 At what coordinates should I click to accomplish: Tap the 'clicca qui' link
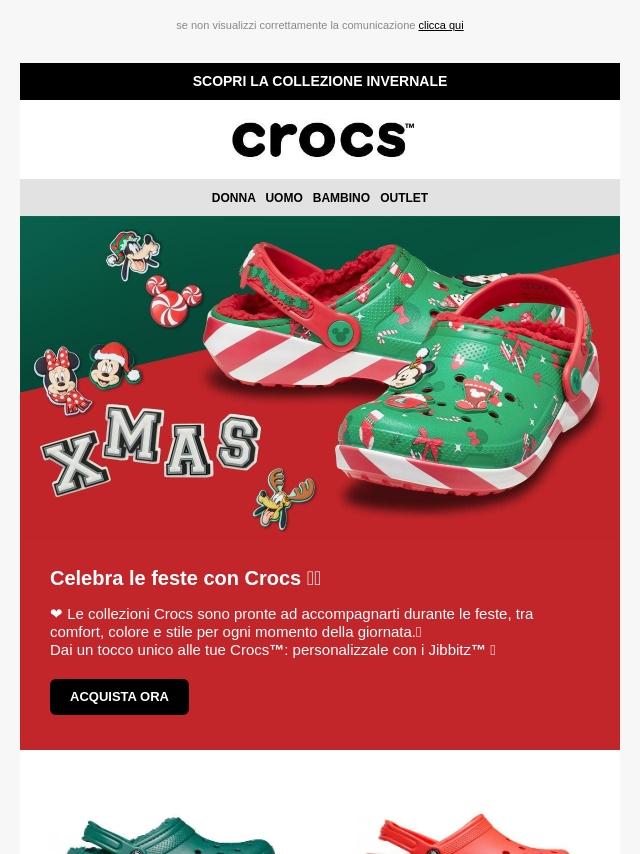click(440, 25)
